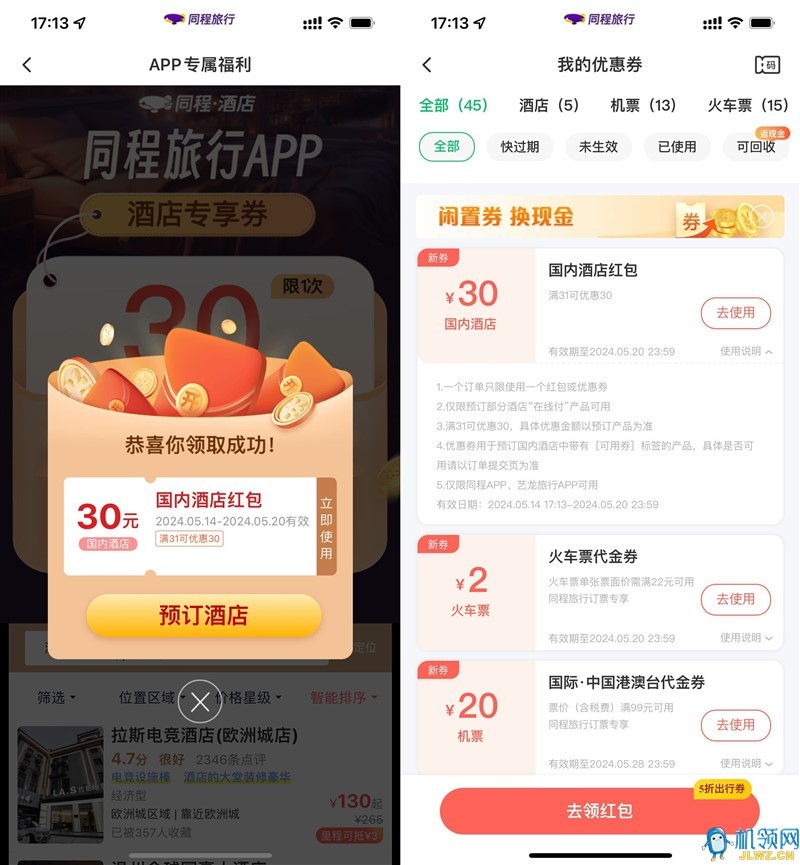Use the 国内酒店红包 coupon
The width and height of the screenshot is (800, 865).
point(735,313)
